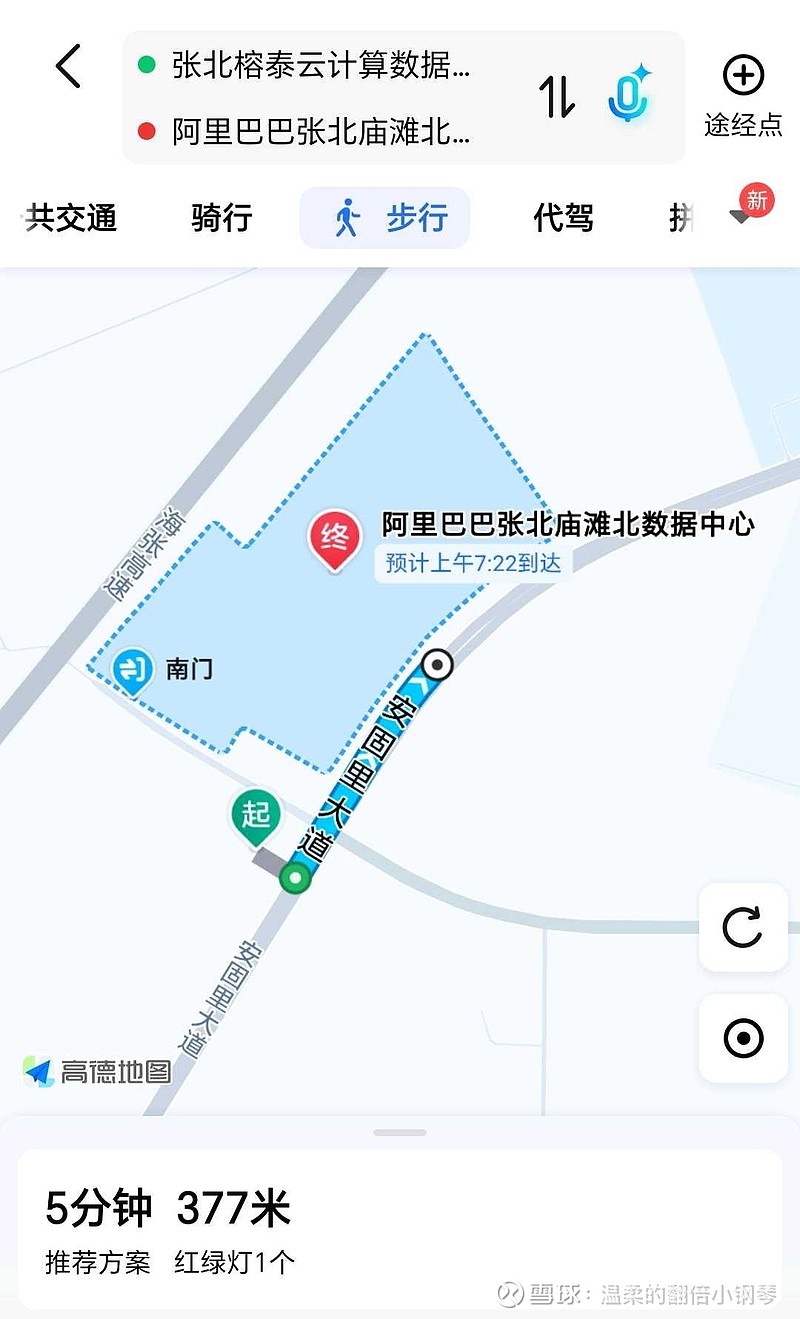Viewport: 800px width, 1319px height.
Task: Go back using the top-left arrow
Action: (68, 67)
